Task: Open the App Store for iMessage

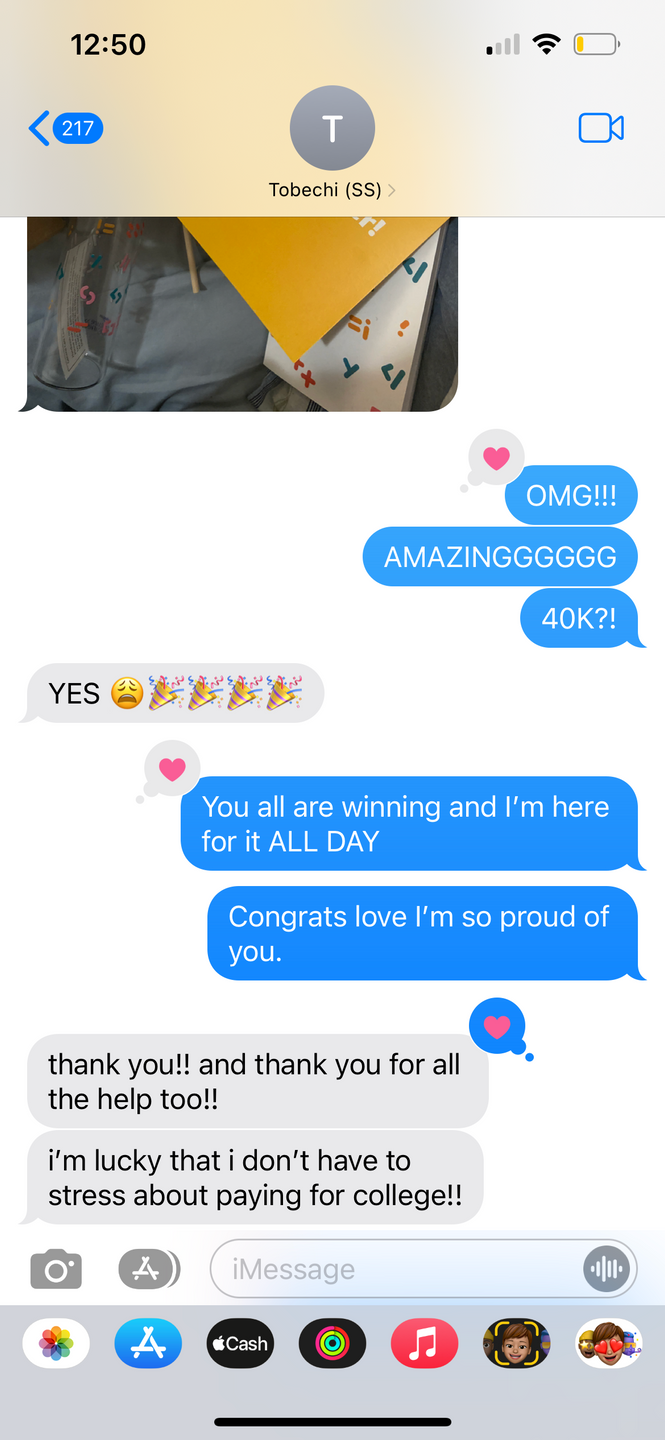Action: [148, 1343]
